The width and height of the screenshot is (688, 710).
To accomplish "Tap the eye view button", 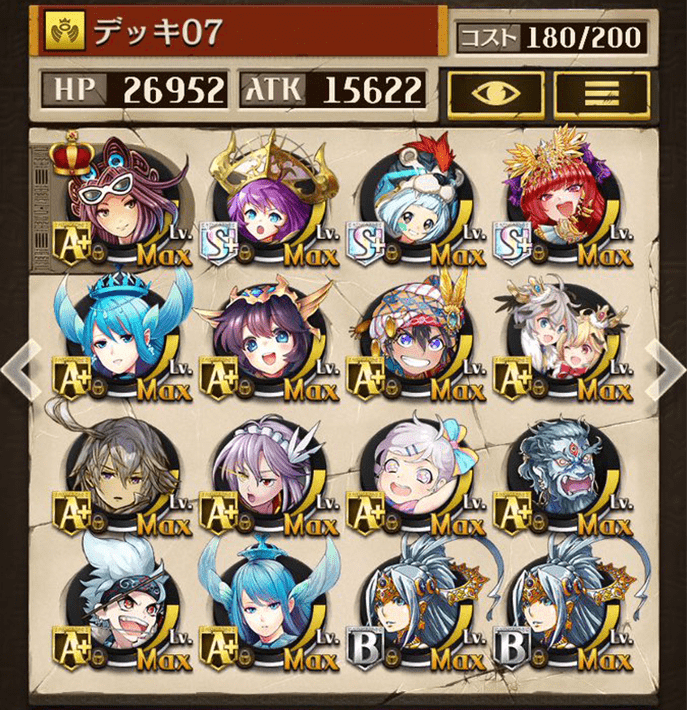I will pyautogui.click(x=495, y=93).
